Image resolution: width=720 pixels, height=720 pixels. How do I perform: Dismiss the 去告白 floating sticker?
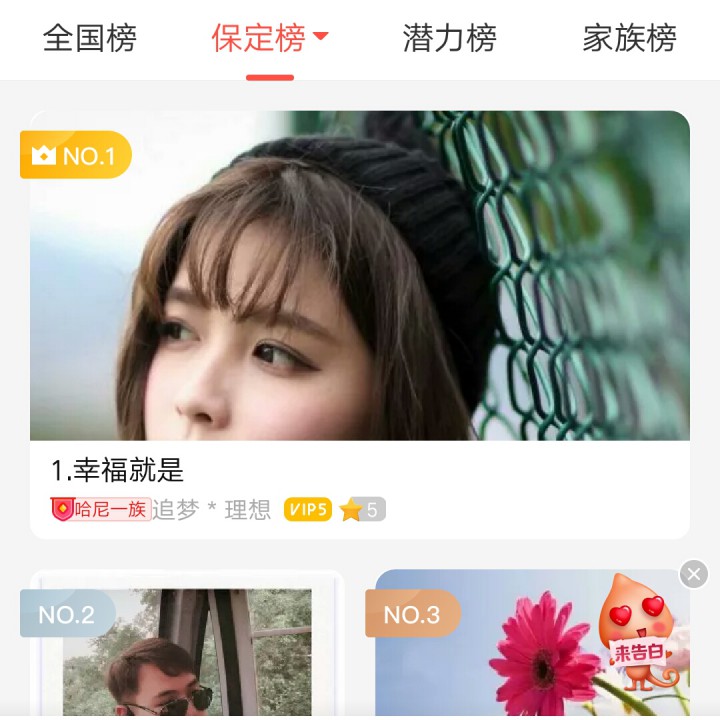[x=693, y=574]
